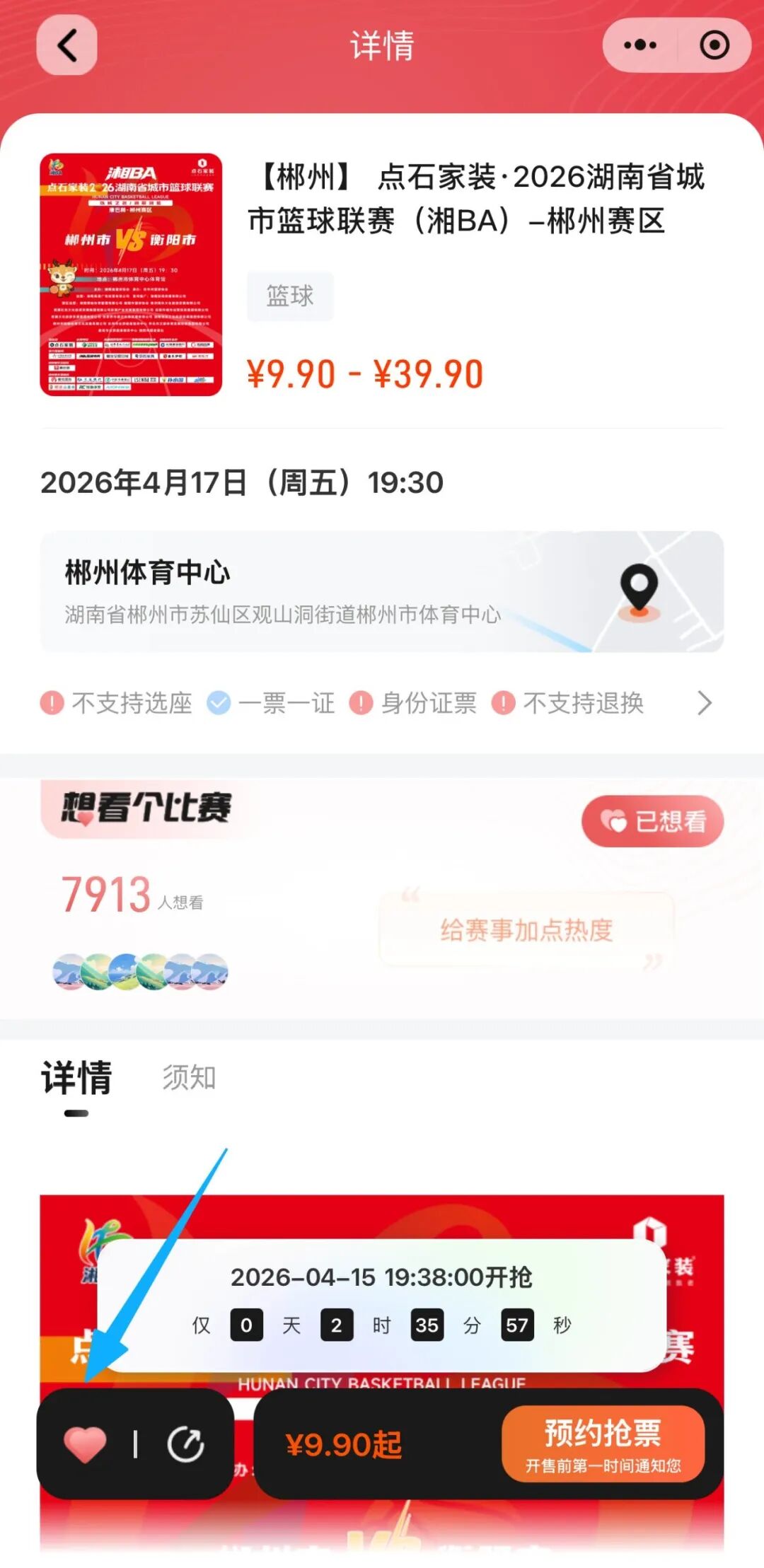Tap the exclamation icon before 不支持退换

click(504, 702)
